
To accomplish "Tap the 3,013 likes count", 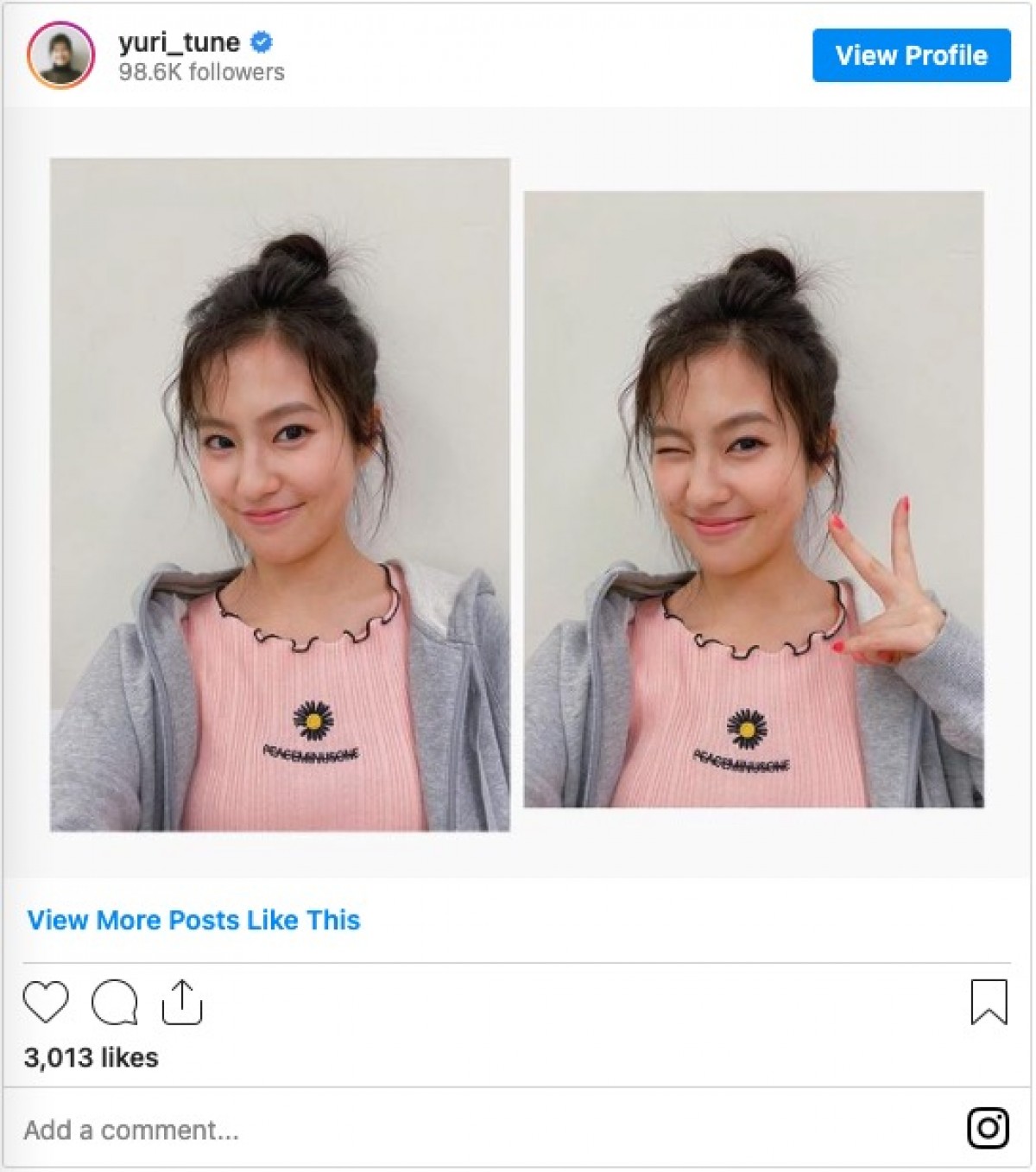I will pyautogui.click(x=92, y=1058).
